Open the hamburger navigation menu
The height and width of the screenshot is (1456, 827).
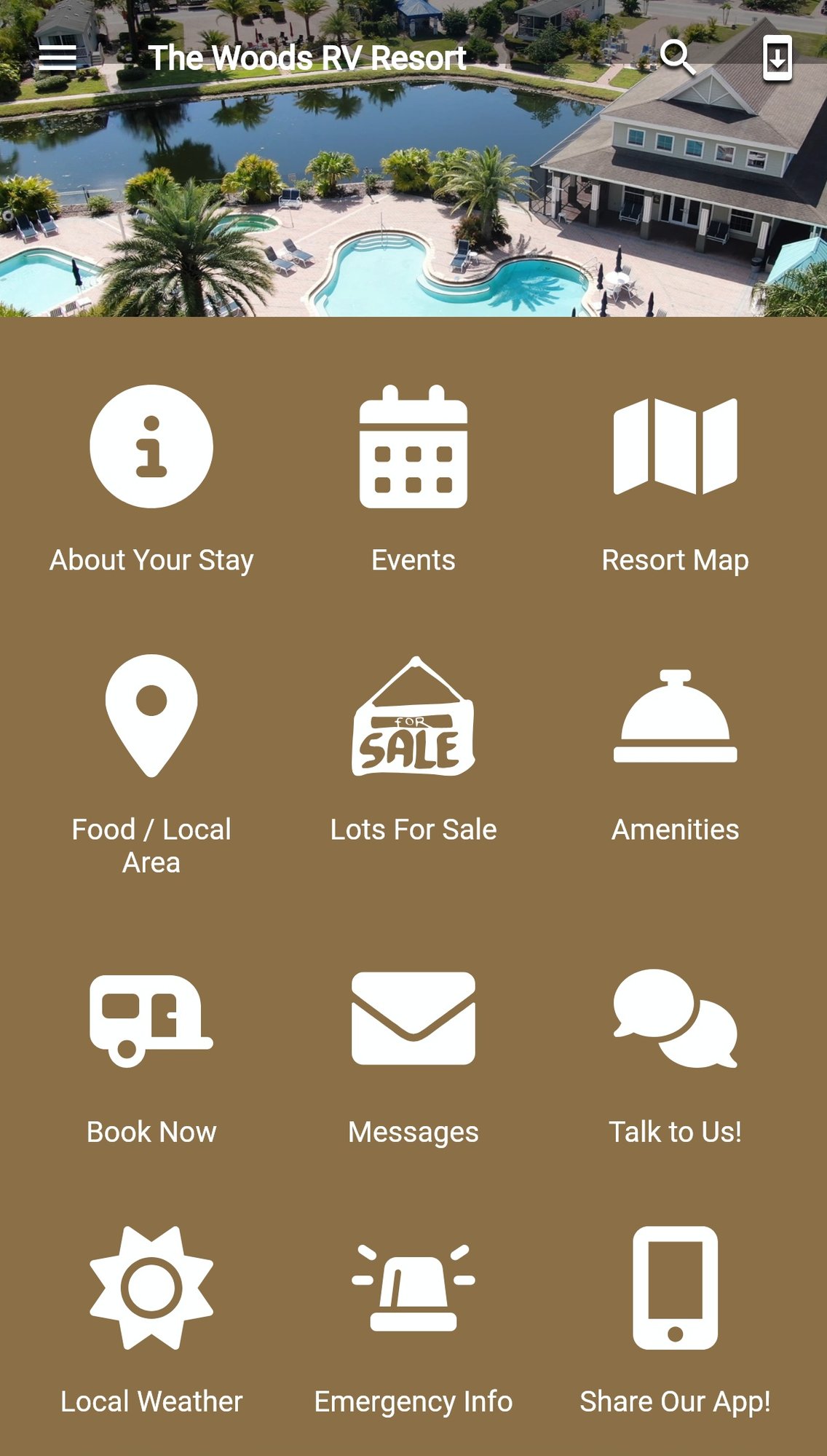tap(60, 56)
